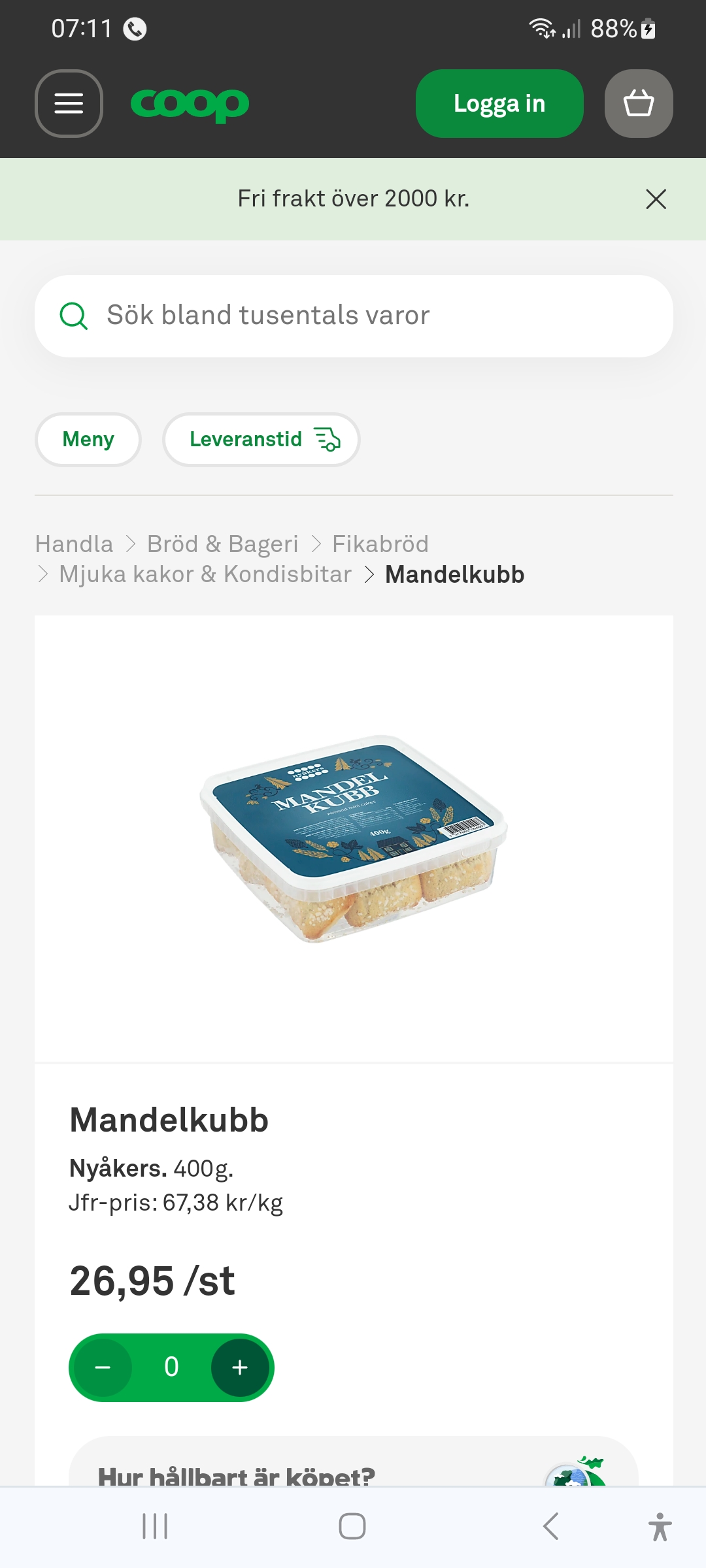706x1568 pixels.
Task: View the Mandelkubb product image
Action: pos(353,838)
